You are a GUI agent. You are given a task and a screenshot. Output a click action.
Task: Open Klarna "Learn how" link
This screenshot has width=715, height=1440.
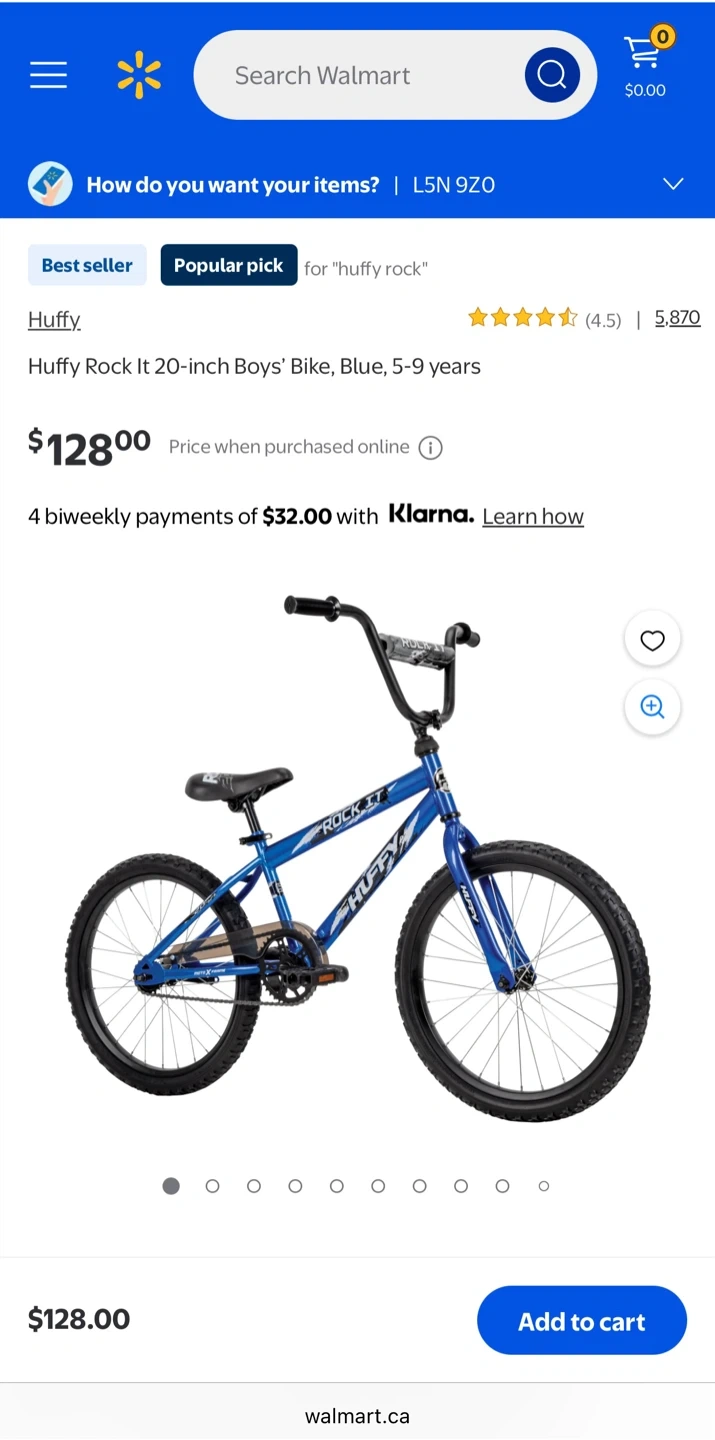(533, 517)
